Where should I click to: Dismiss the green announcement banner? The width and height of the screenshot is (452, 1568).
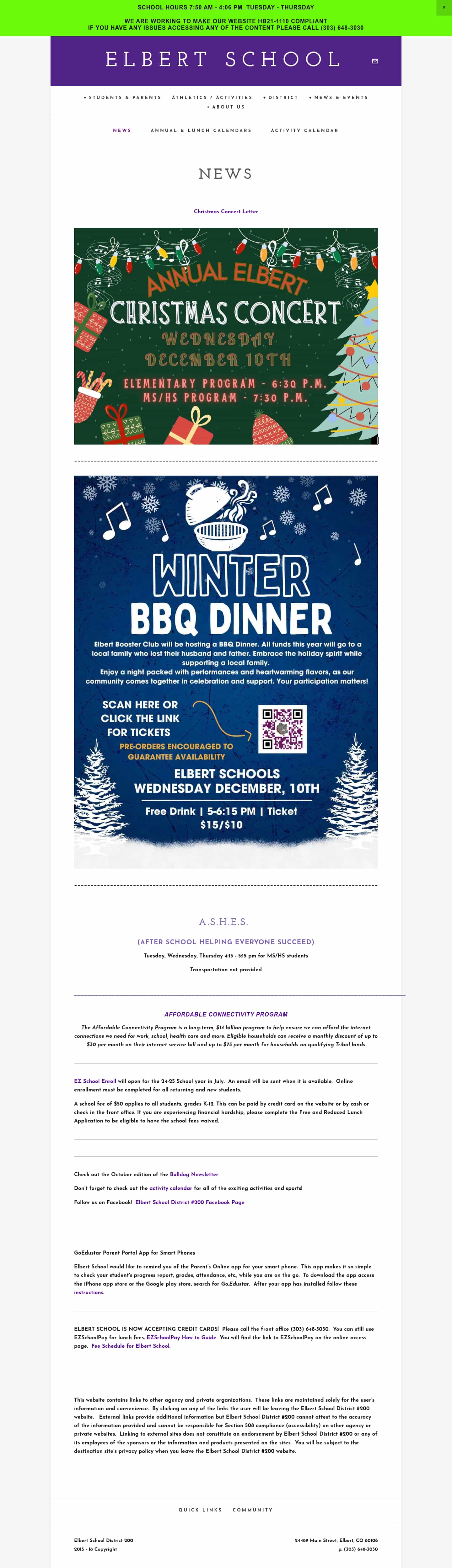click(x=444, y=7)
